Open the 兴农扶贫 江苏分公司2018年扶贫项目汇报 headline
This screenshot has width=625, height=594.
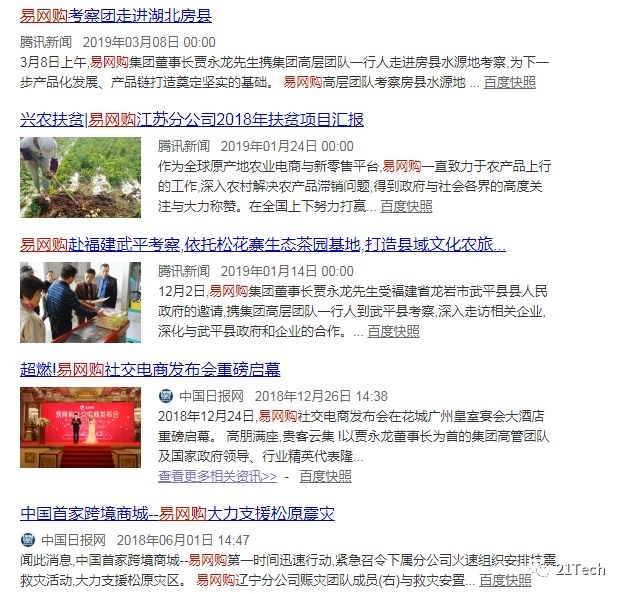[192, 120]
